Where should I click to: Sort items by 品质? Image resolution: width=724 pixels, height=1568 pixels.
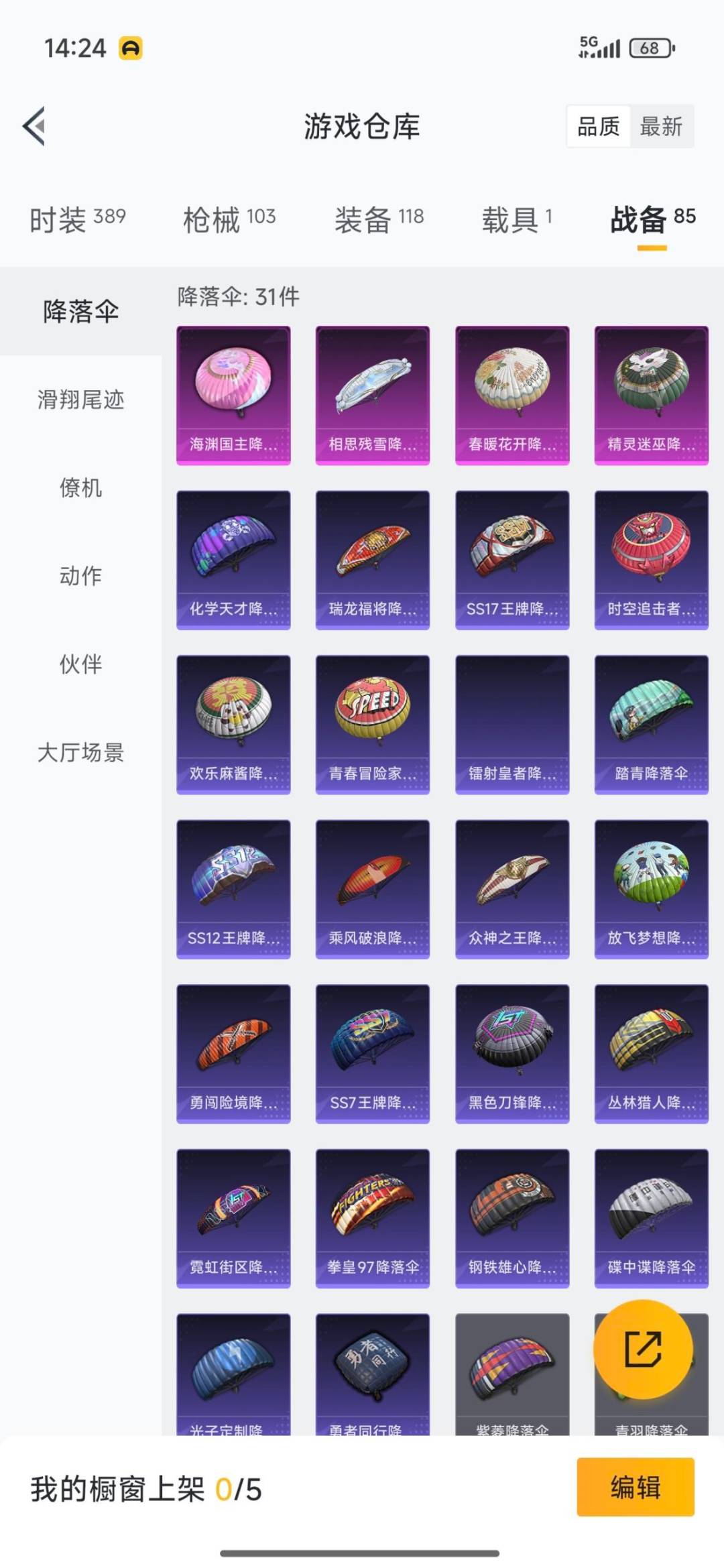[x=598, y=126]
